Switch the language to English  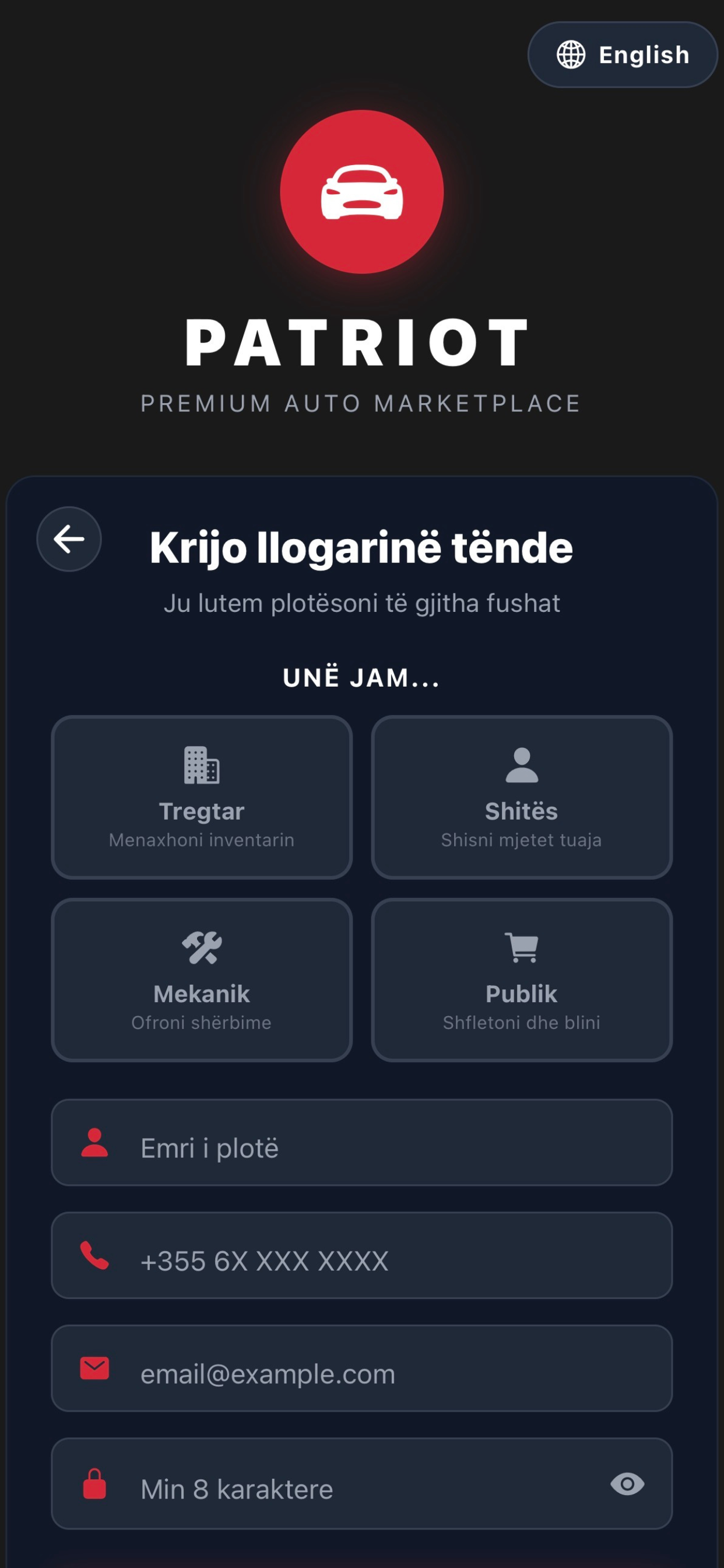coord(623,55)
